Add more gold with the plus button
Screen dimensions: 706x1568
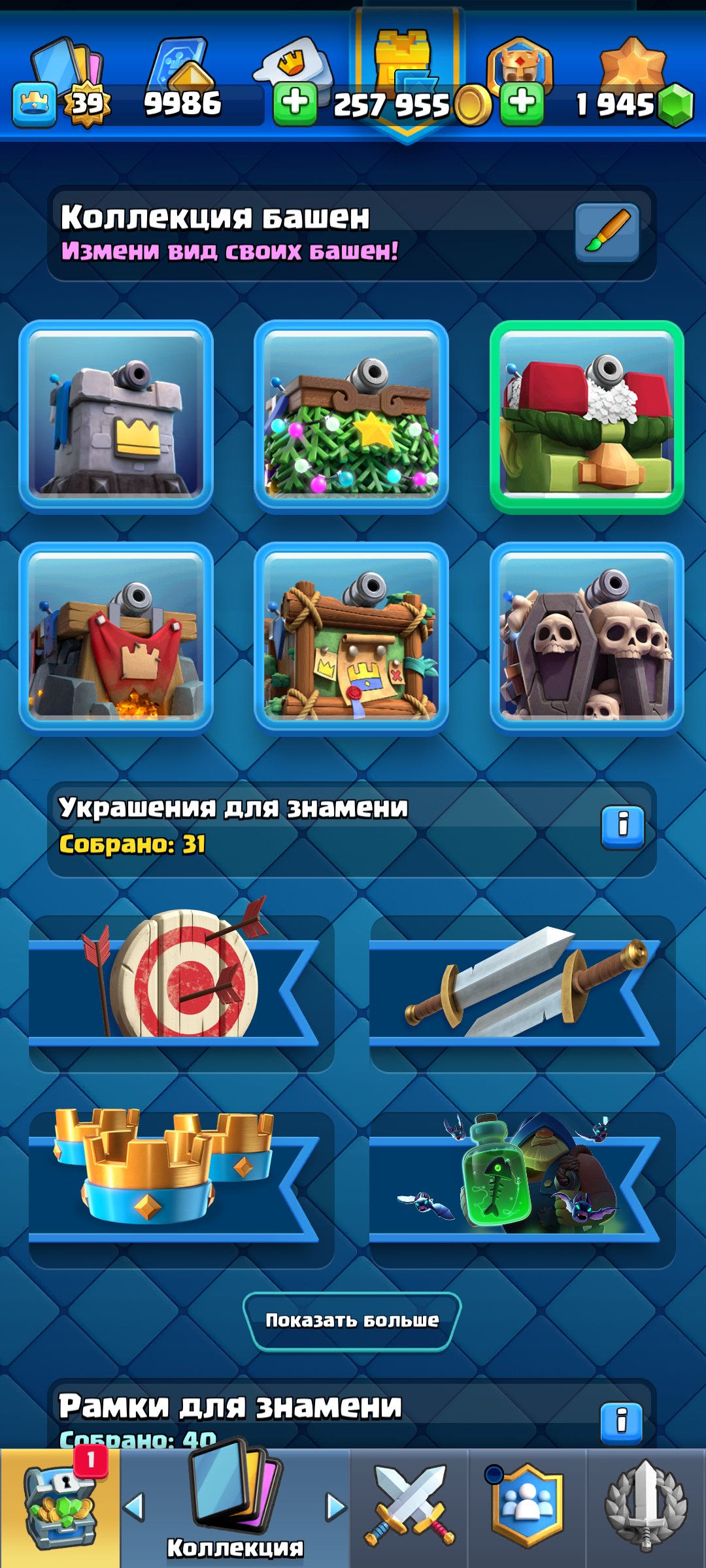[295, 103]
